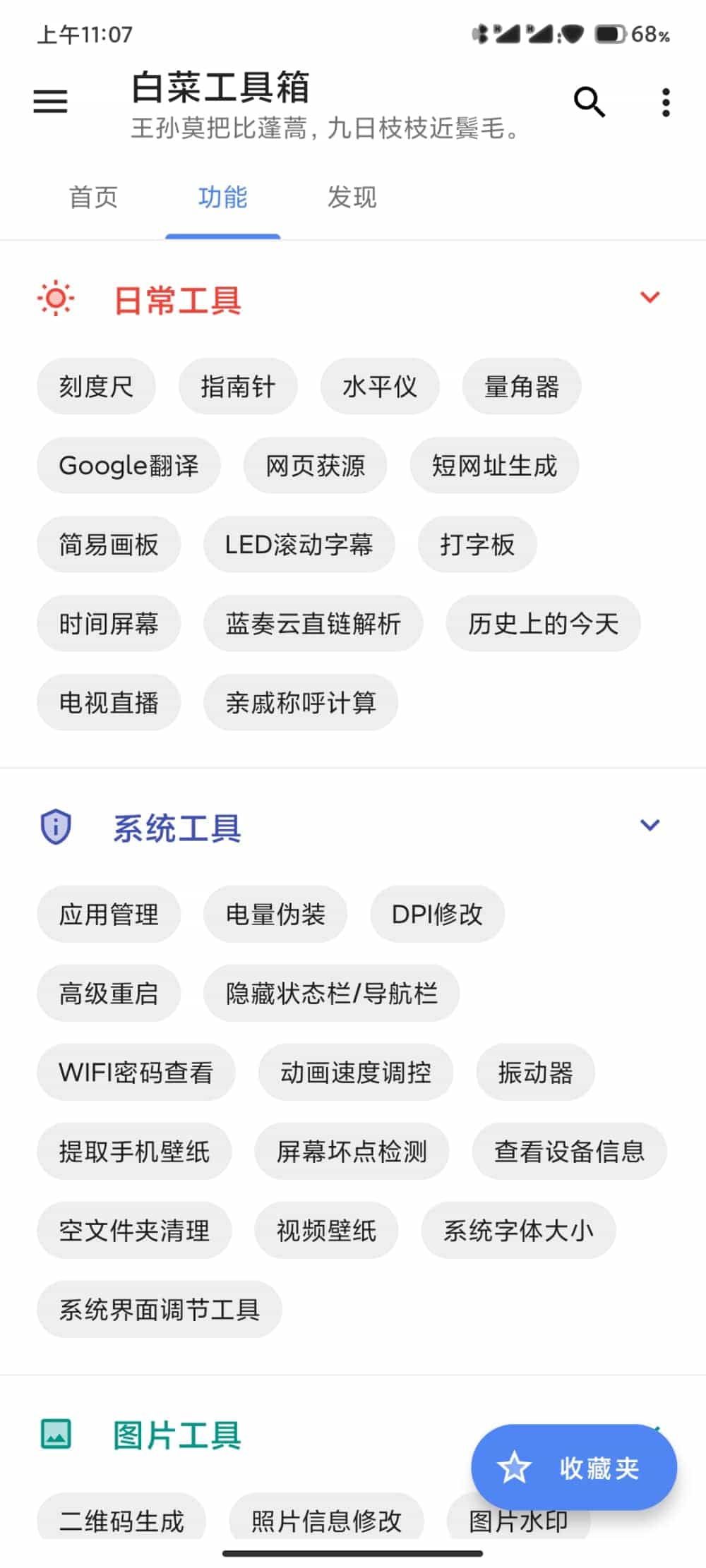Collapse the 日常工具 section
This screenshot has height=1568, width=706.
click(650, 297)
